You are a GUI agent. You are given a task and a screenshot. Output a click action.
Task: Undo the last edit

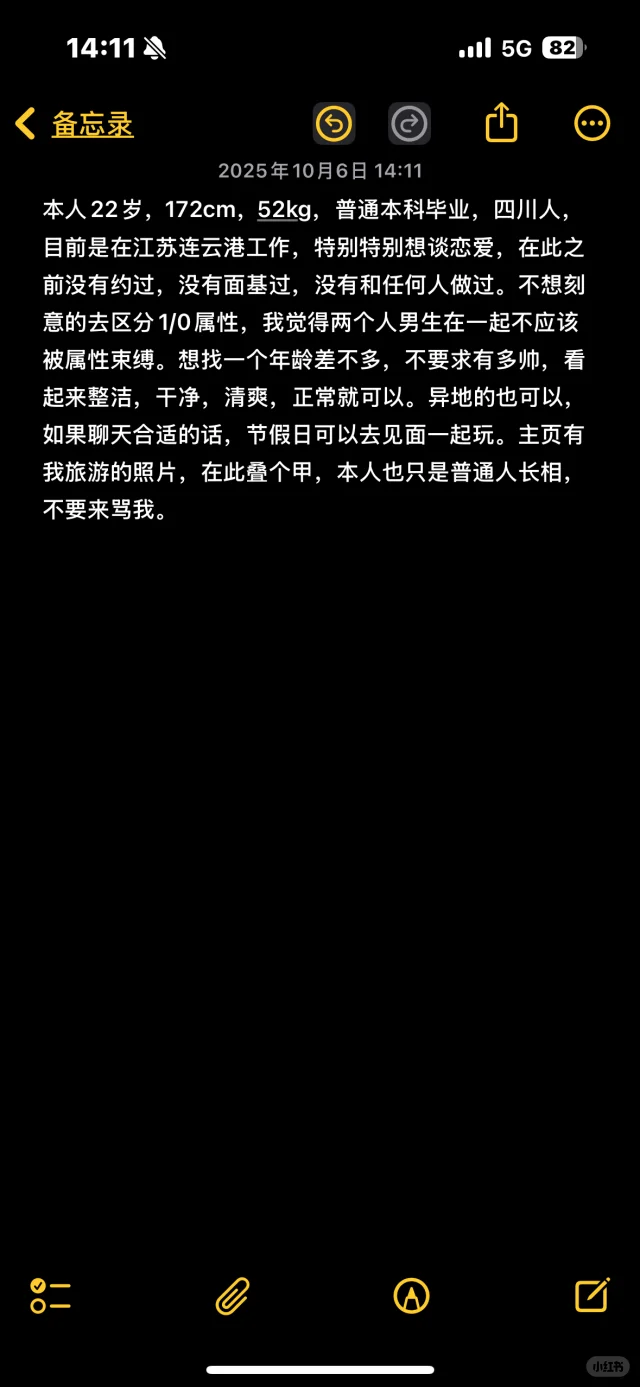(x=334, y=124)
